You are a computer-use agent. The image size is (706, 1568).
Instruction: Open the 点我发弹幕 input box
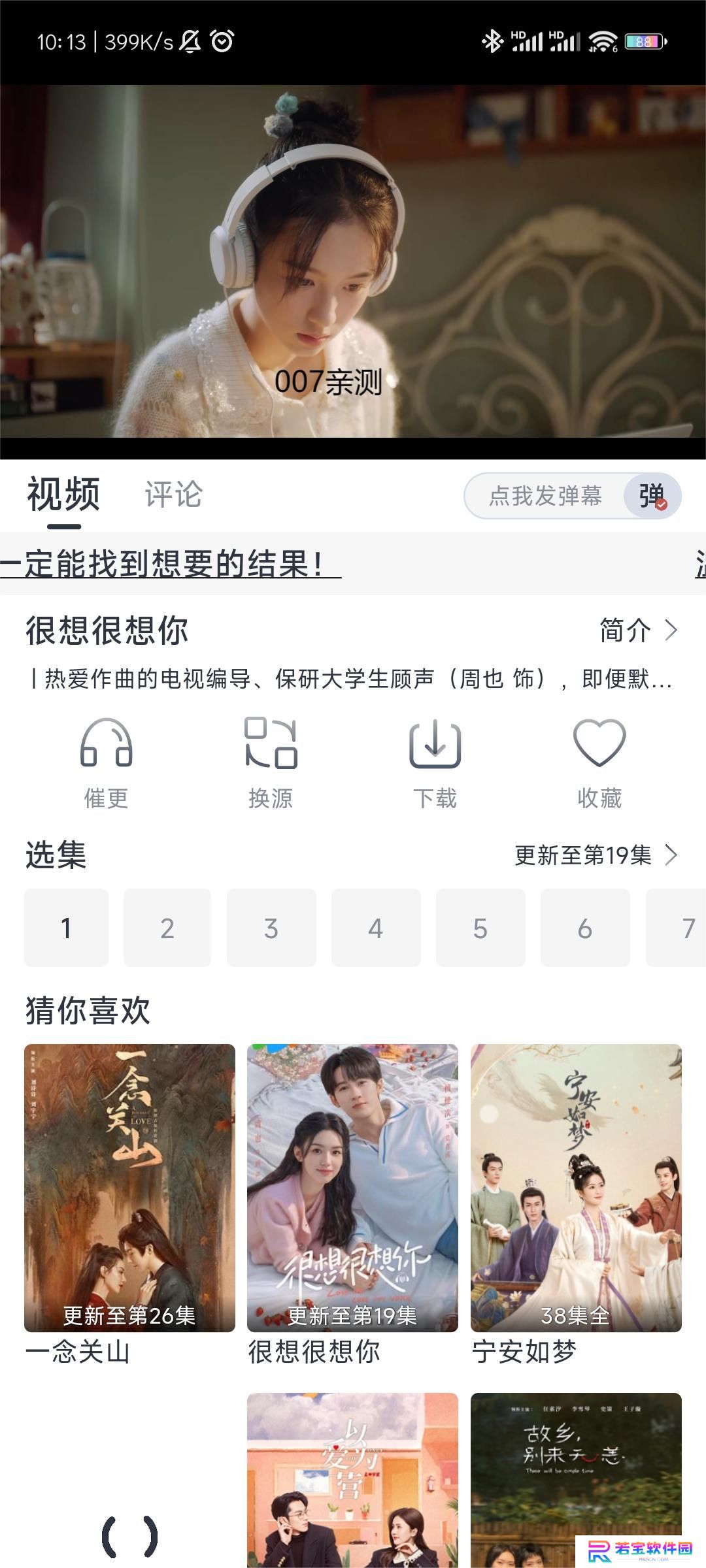click(545, 496)
